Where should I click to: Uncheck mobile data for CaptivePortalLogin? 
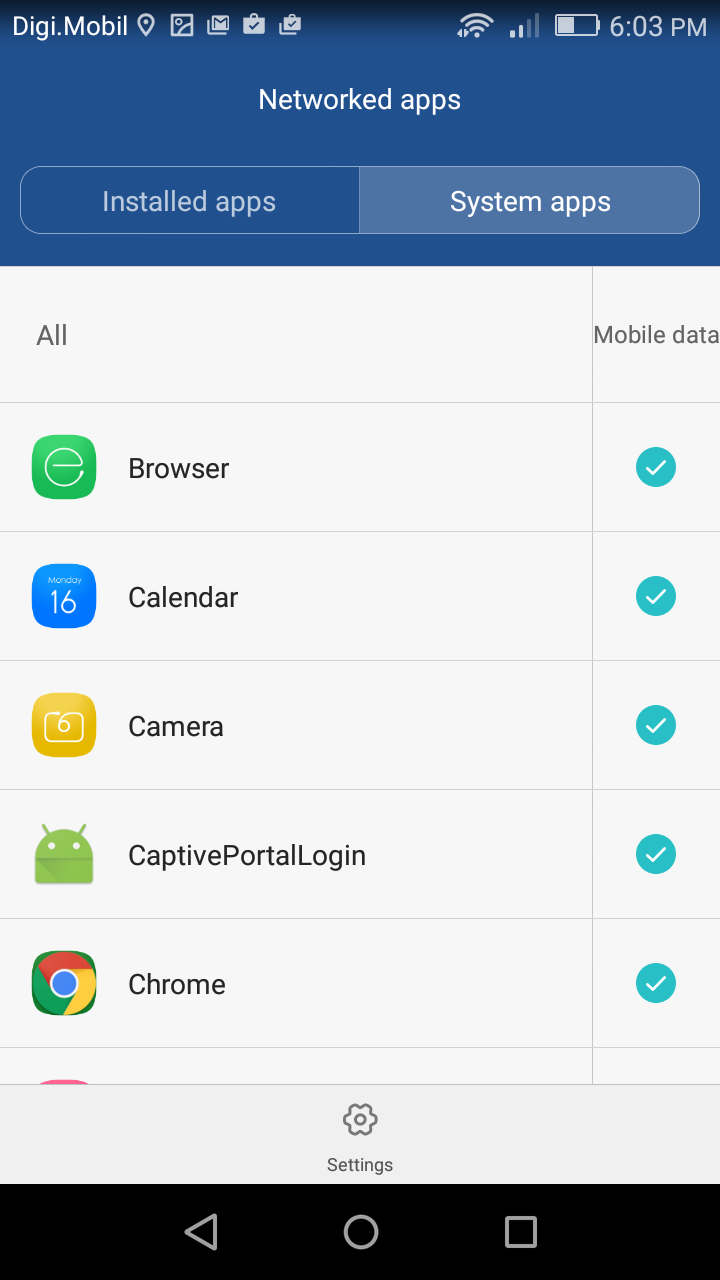pos(656,854)
